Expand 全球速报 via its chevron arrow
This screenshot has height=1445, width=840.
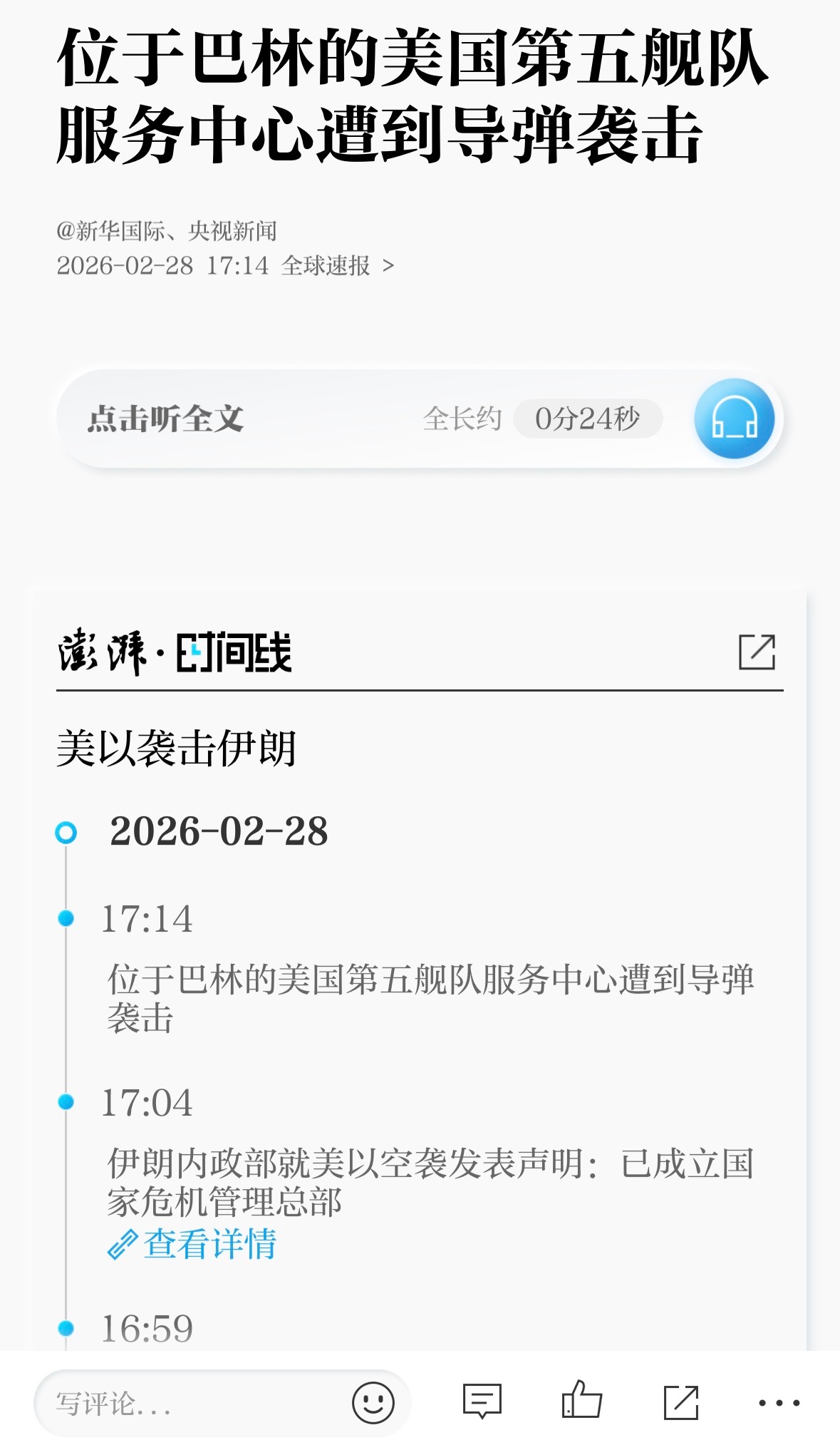point(389,264)
